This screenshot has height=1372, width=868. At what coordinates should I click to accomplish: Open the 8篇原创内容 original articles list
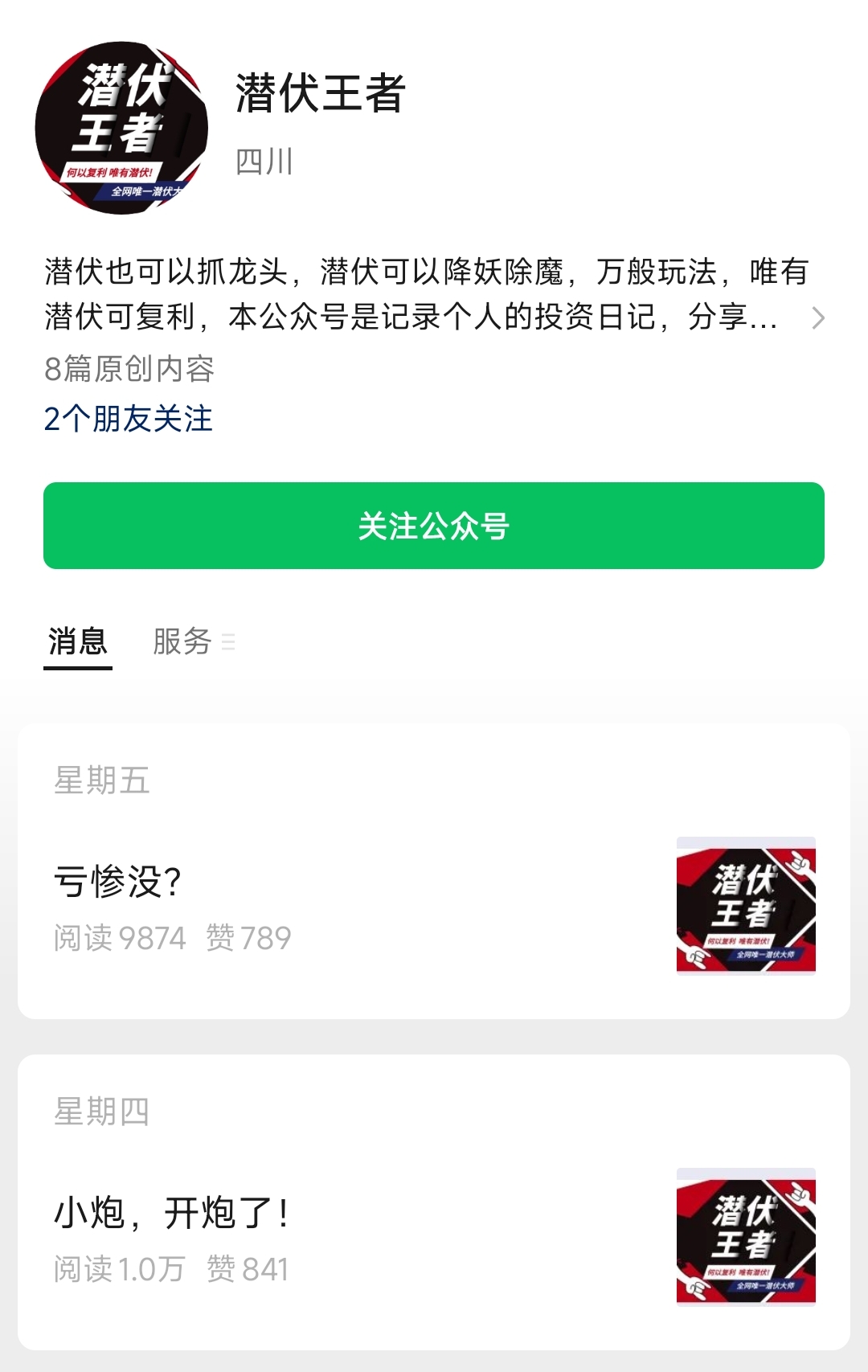pyautogui.click(x=129, y=369)
